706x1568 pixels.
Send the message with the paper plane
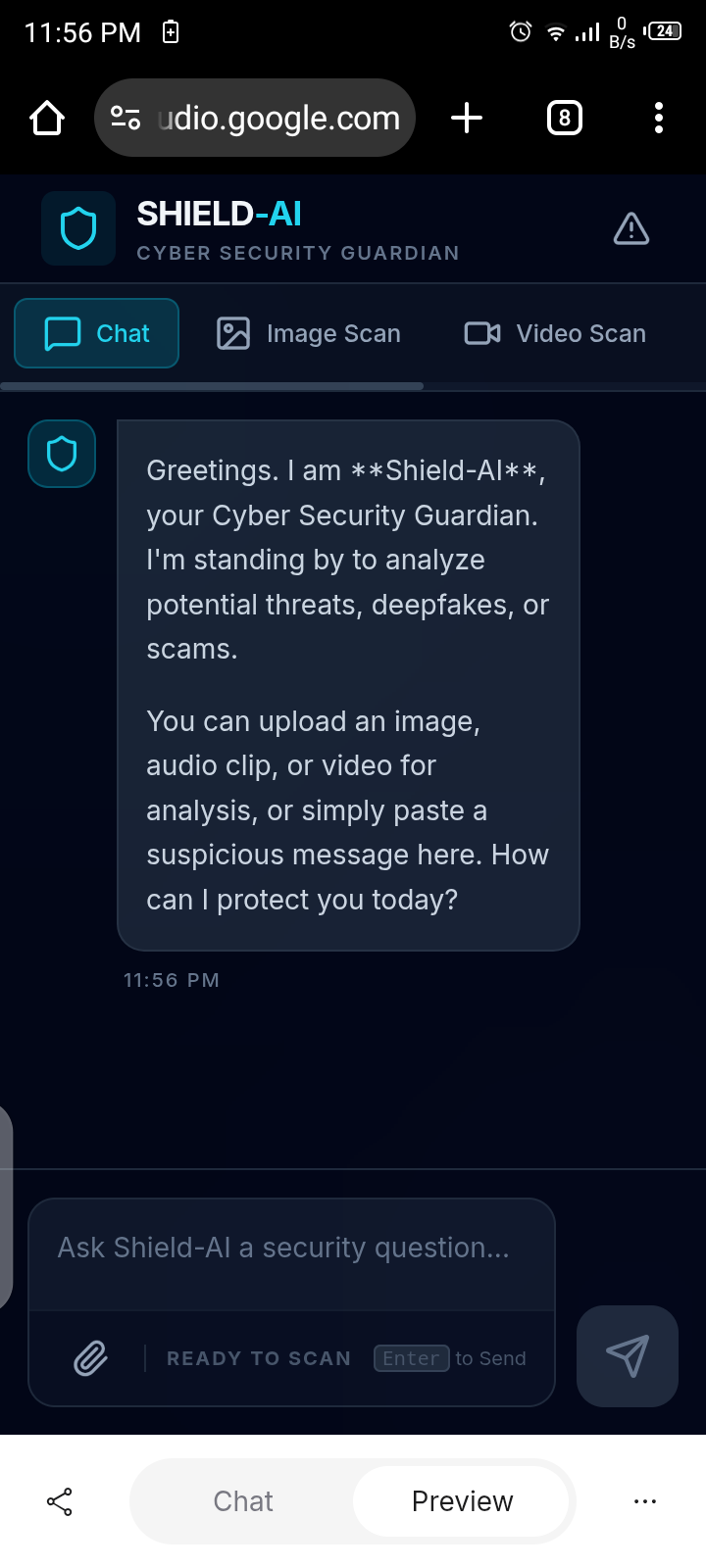[x=628, y=1356]
